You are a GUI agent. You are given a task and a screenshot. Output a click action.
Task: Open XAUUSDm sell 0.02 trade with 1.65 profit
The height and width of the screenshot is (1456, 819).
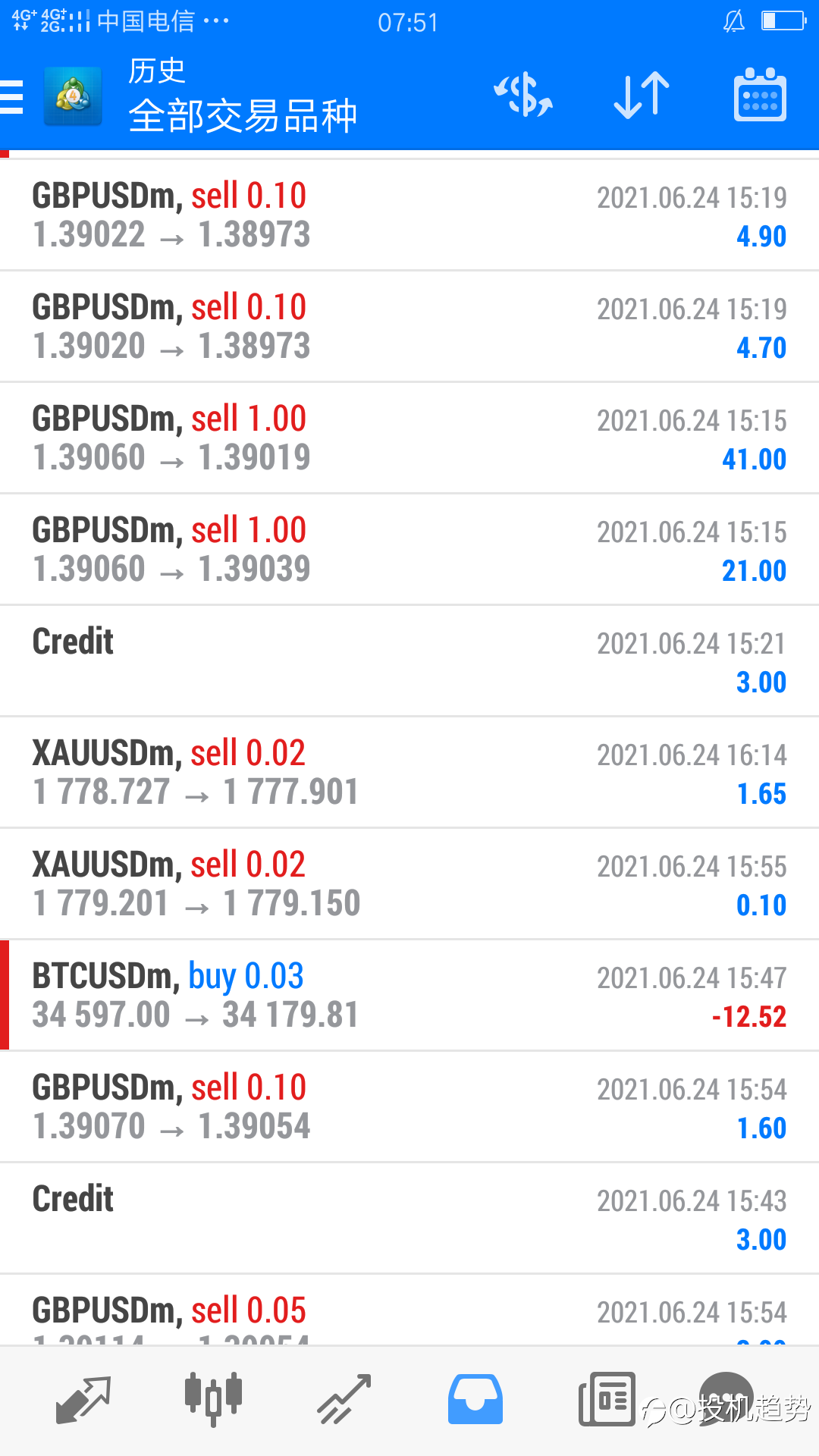click(x=409, y=773)
